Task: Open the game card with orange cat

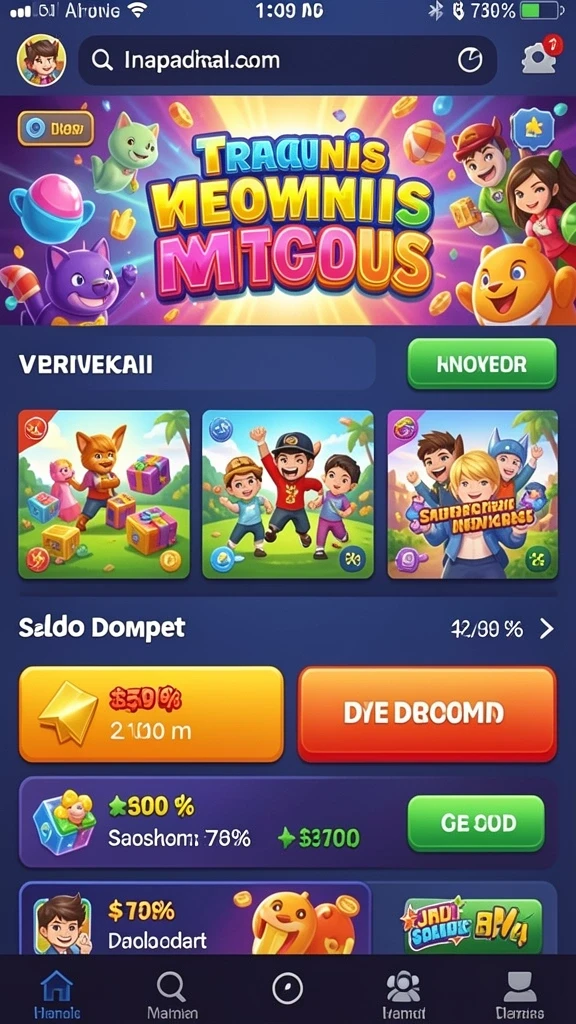Action: (x=104, y=494)
